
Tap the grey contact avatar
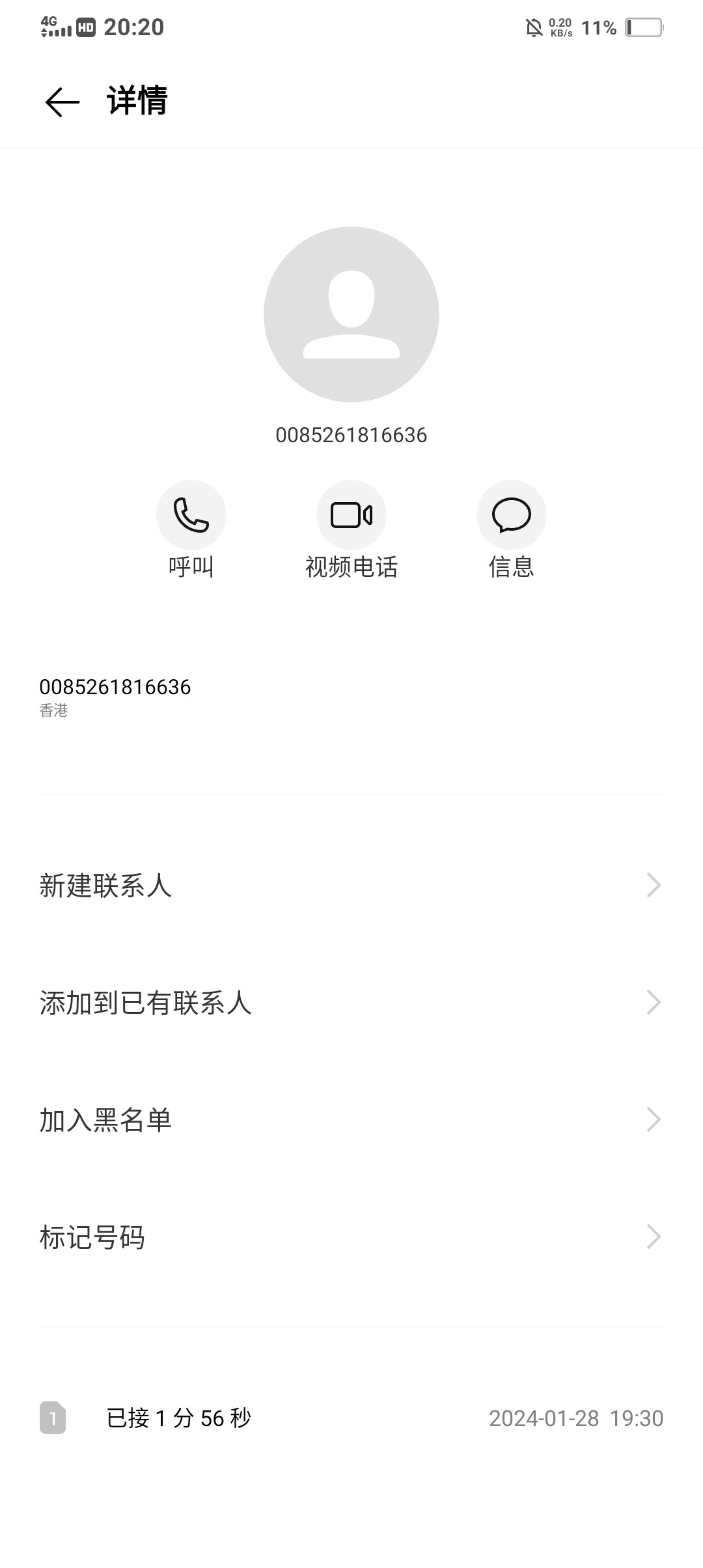[351, 315]
